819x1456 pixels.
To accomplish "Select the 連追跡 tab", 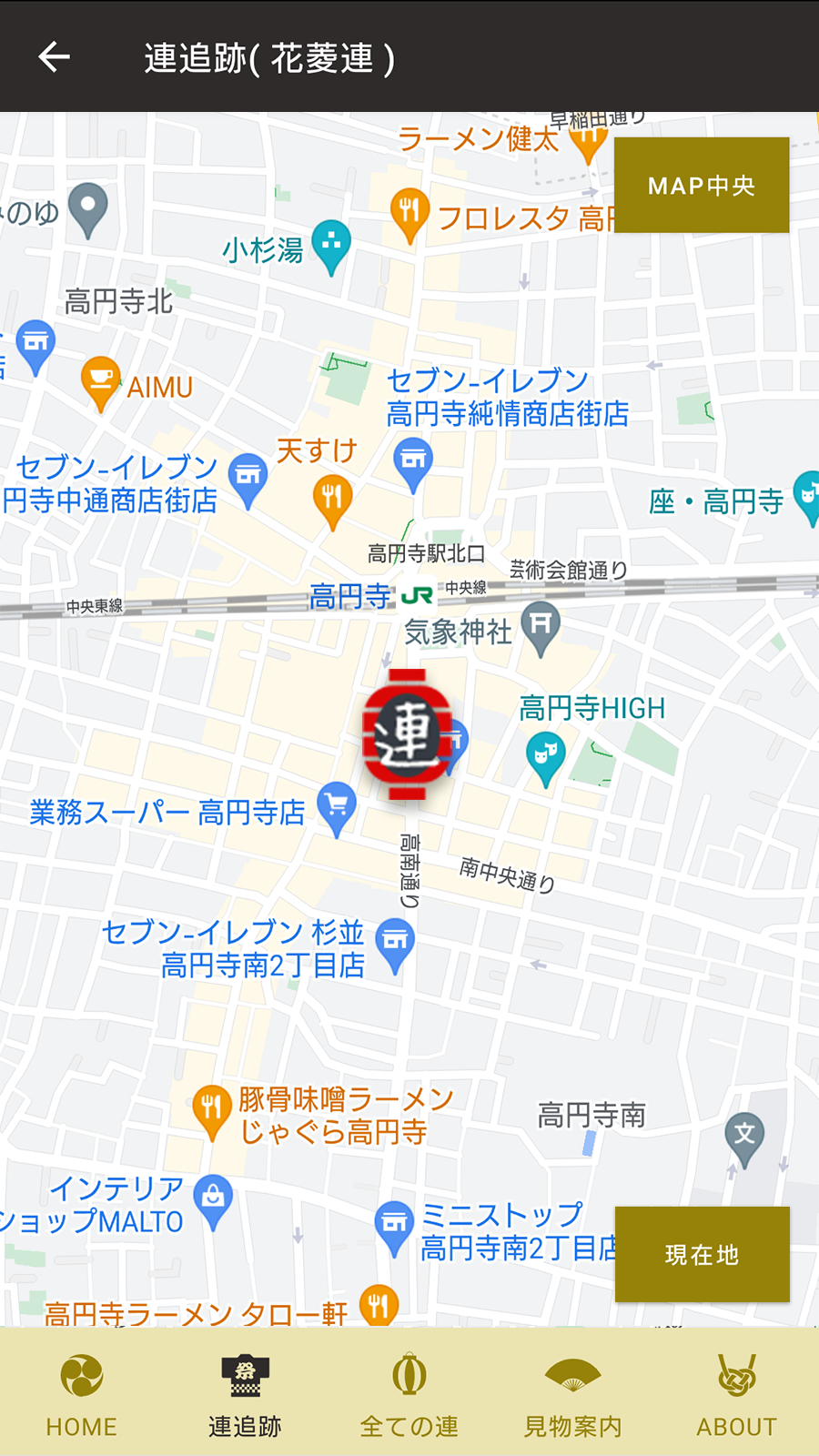I will (x=245, y=1394).
